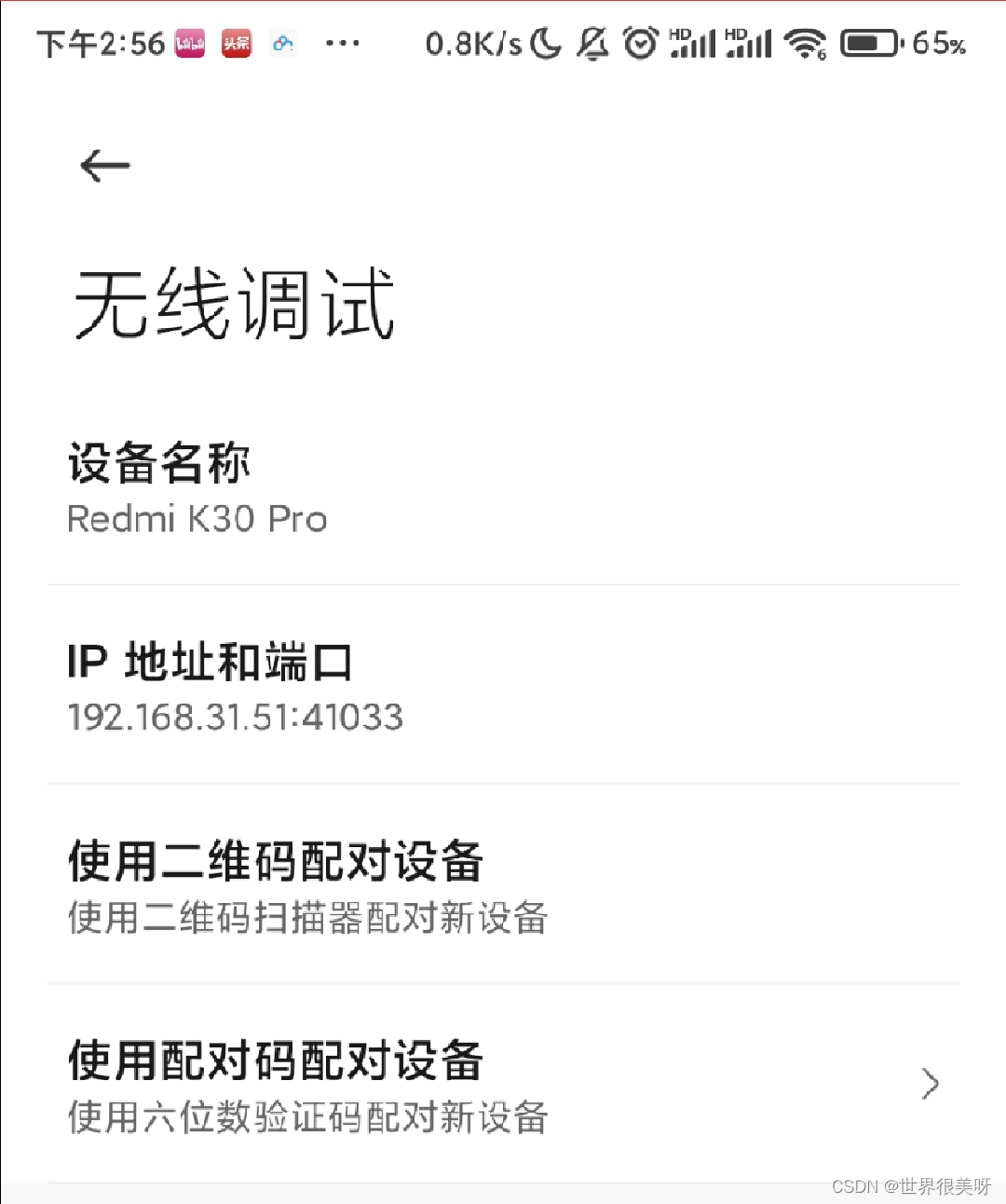Open 使用配对码配对设备 option
The width and height of the screenshot is (1006, 1204).
coord(307,1086)
